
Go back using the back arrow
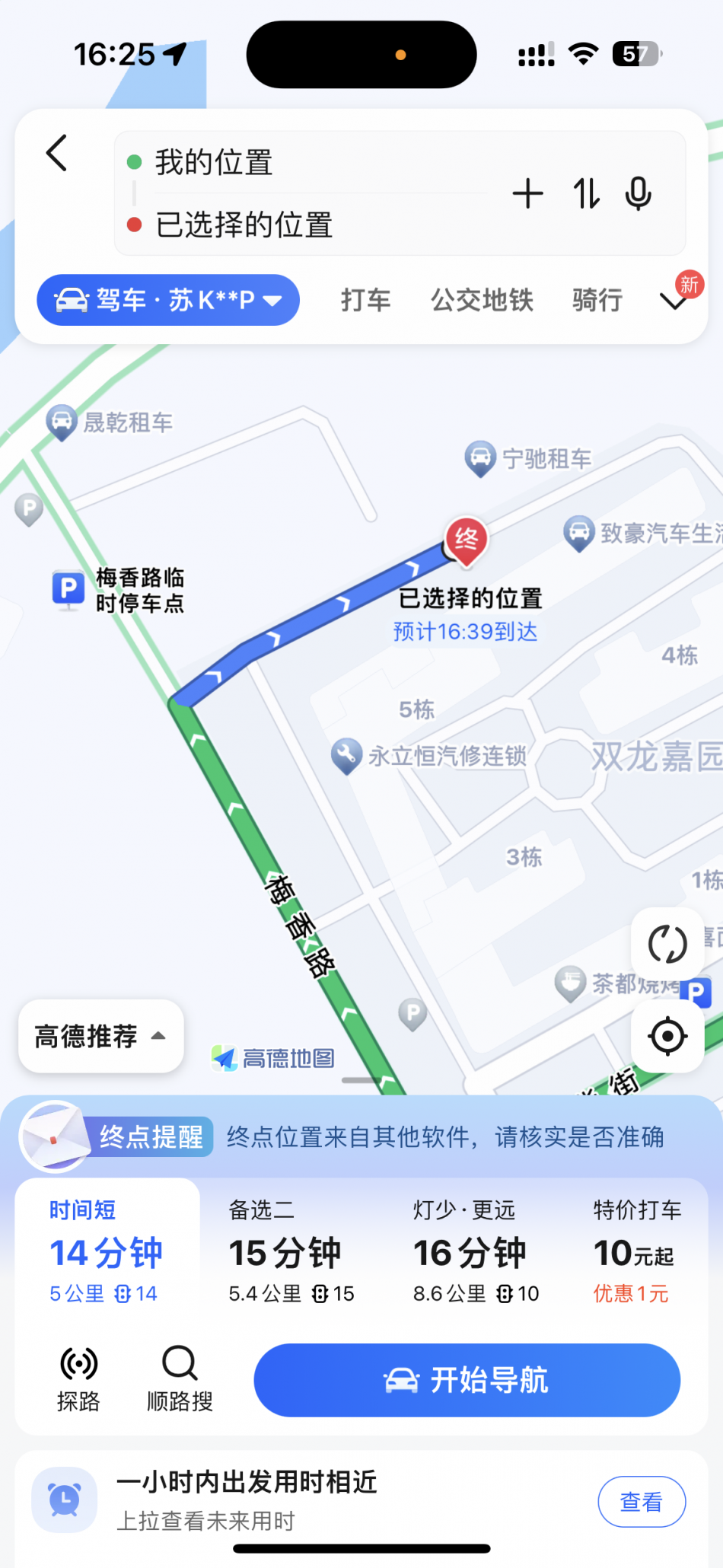pos(57,154)
